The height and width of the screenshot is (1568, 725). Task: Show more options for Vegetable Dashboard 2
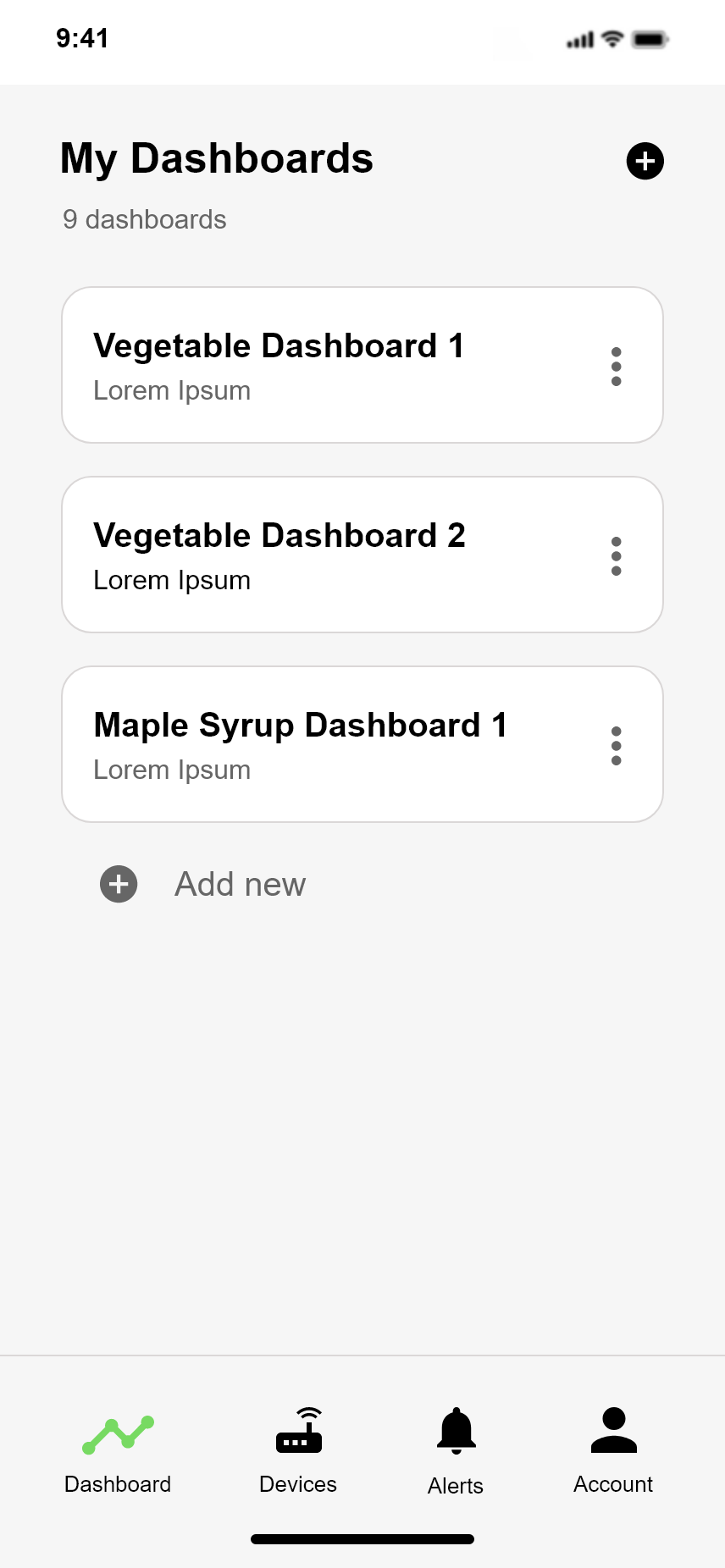[616, 556]
